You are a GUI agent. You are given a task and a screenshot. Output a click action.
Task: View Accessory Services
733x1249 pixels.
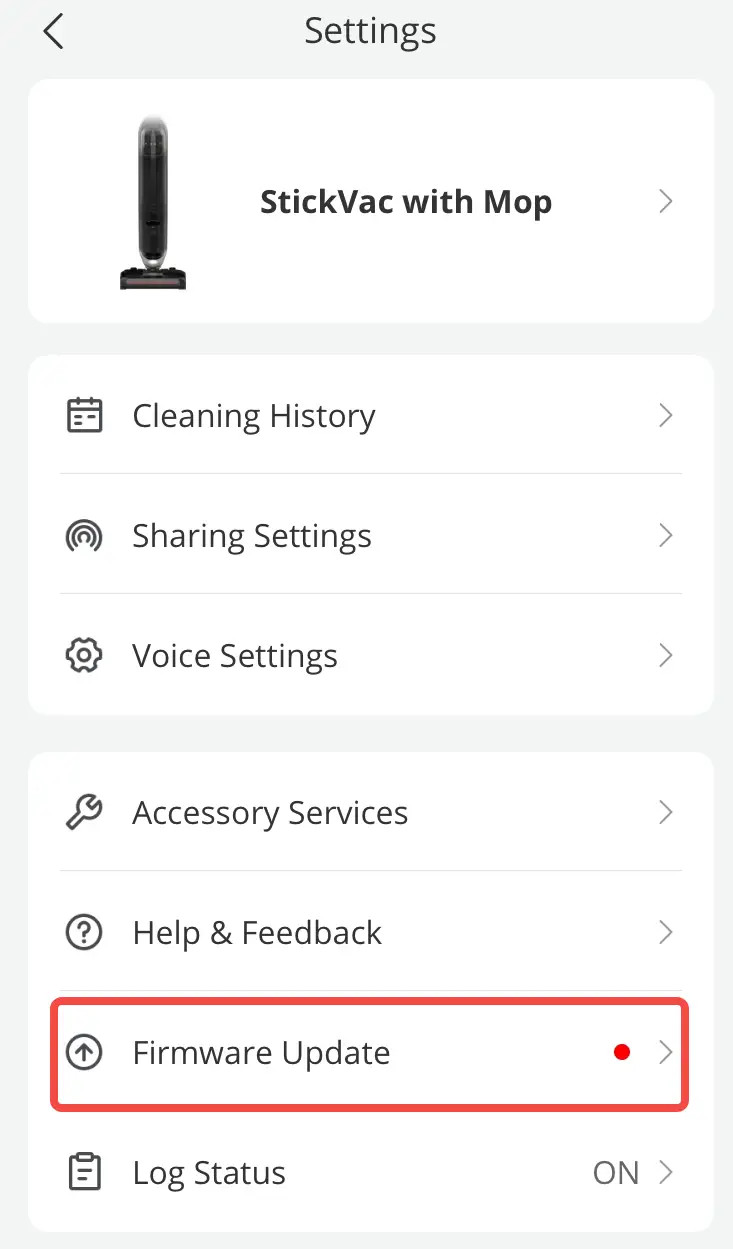[371, 813]
